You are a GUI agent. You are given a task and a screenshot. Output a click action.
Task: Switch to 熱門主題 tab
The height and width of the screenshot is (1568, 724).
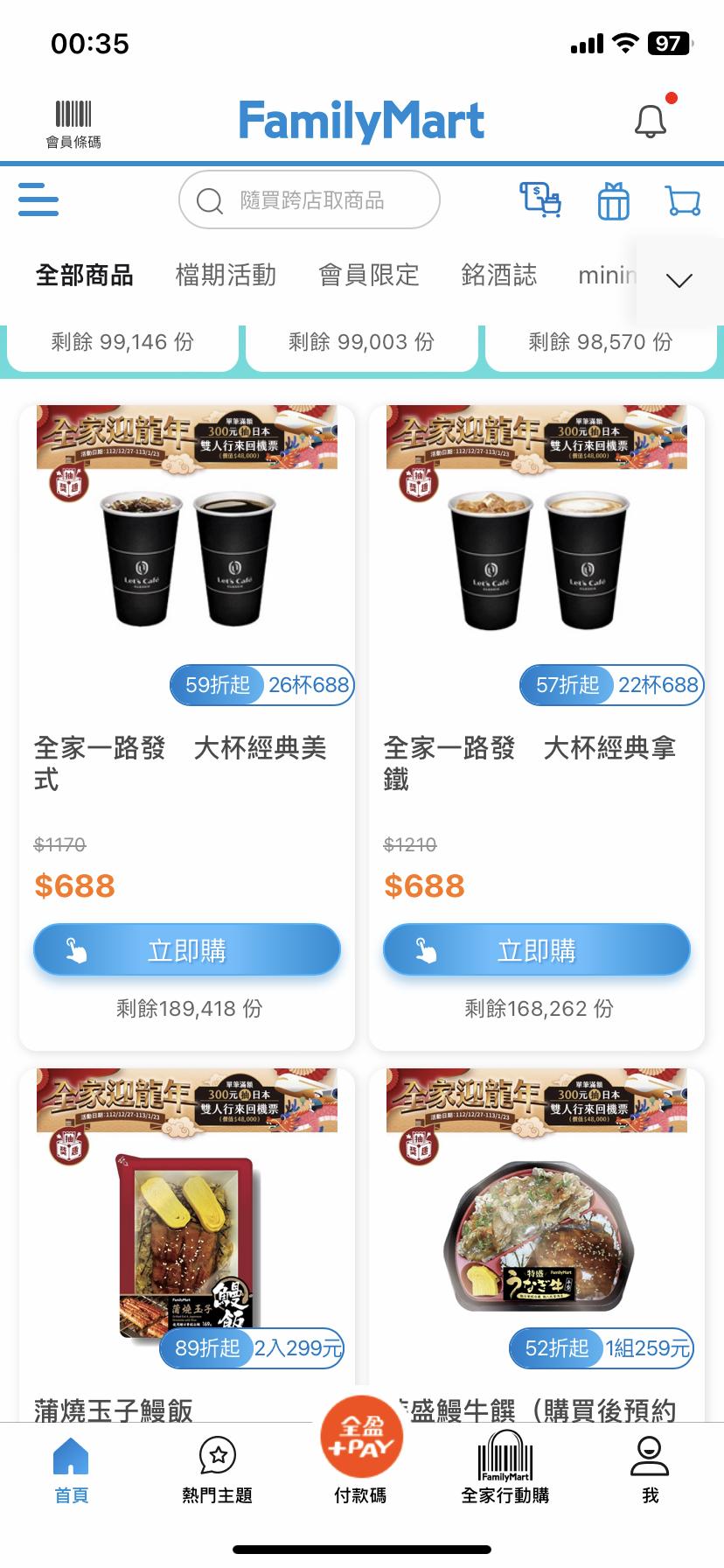(217, 1470)
